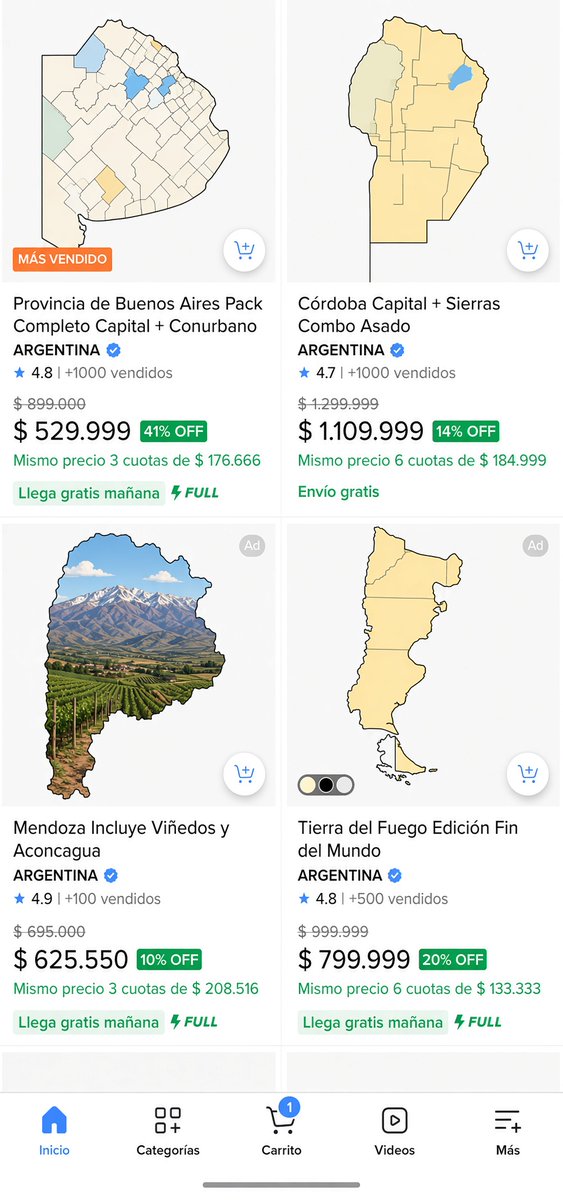View Mendoza Incluye Viñedos y Aconcagua listing
Image resolution: width=563 pixels, height=1200 pixels.
[121, 839]
